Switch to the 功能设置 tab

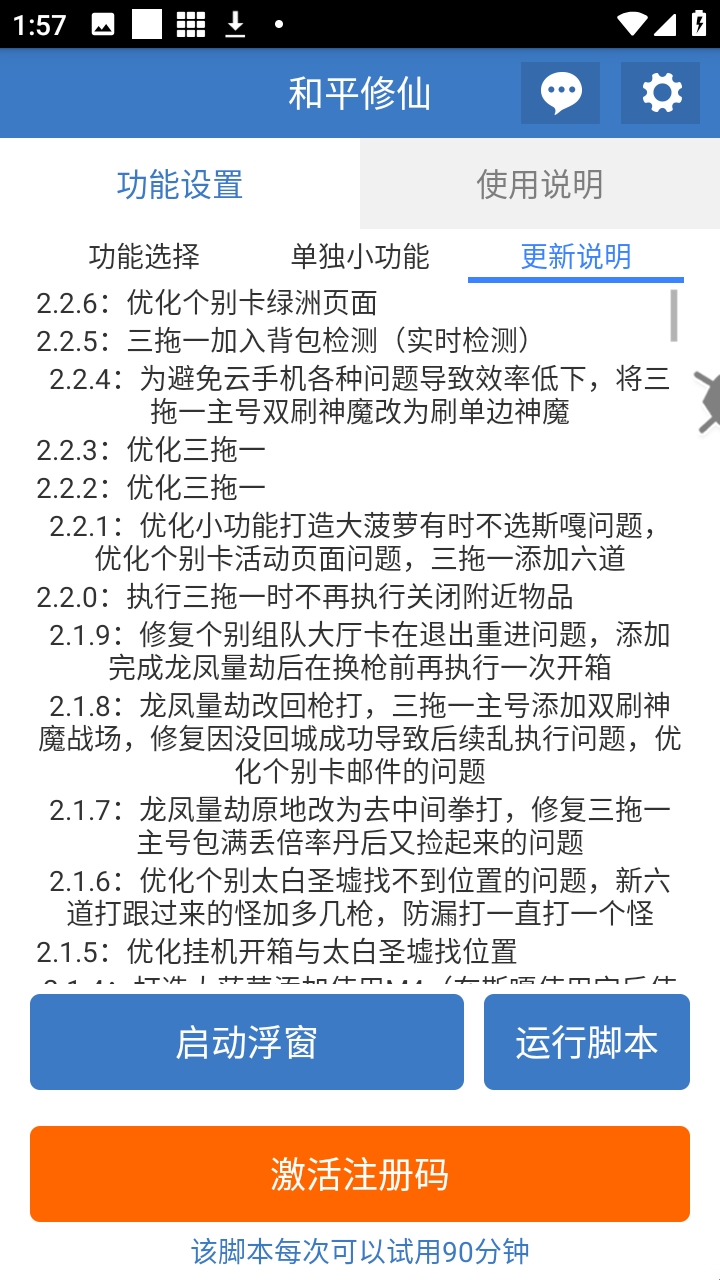click(x=180, y=185)
